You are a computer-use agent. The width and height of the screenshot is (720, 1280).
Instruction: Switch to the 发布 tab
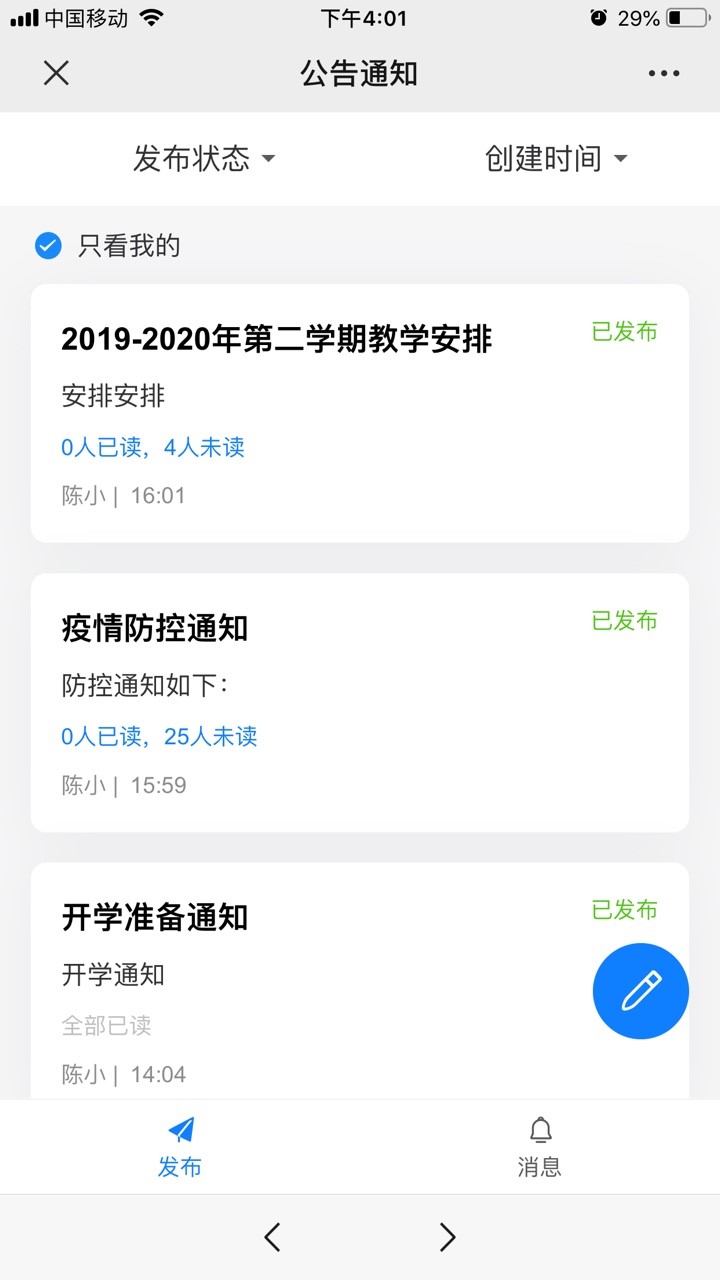[x=180, y=1147]
